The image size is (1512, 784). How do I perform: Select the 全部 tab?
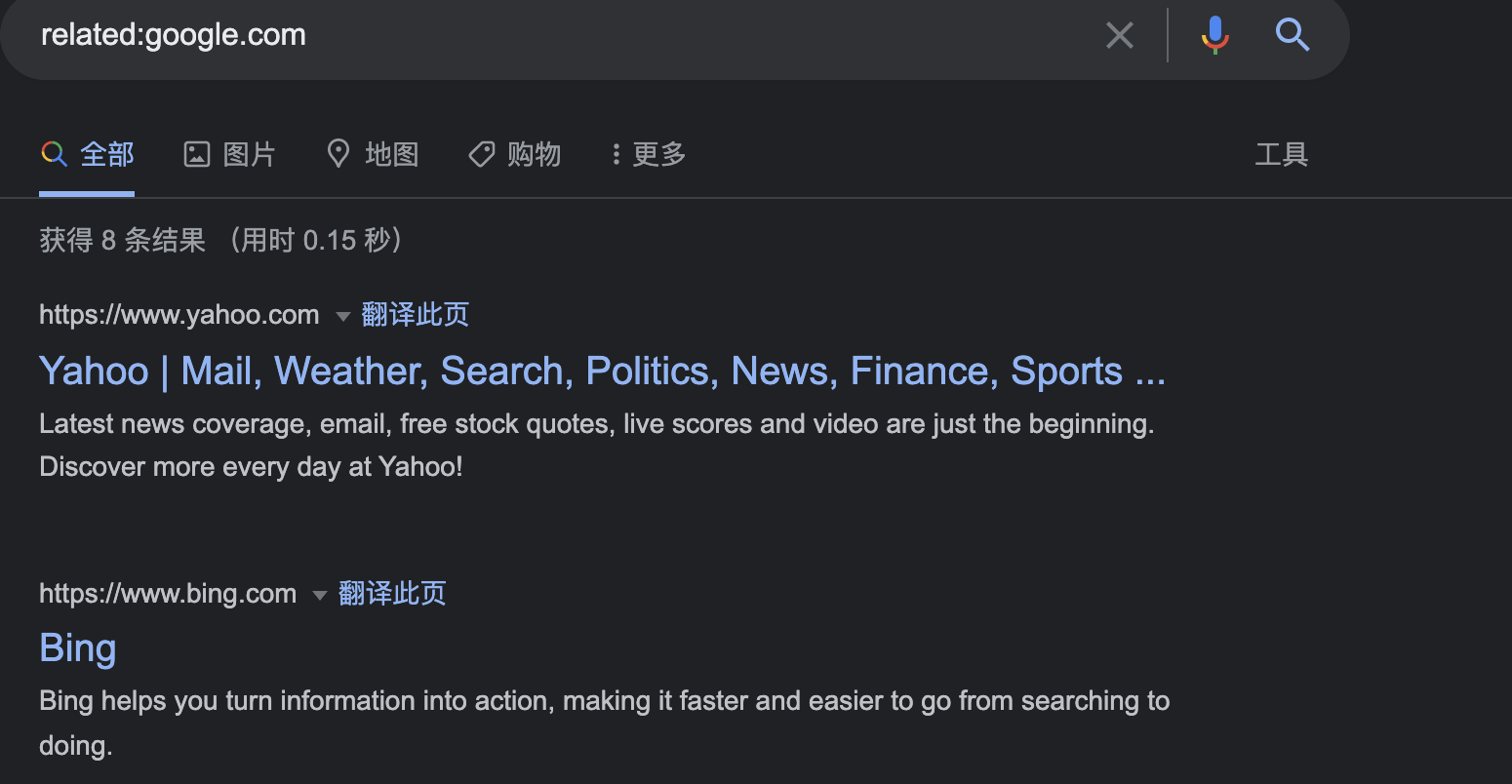point(88,154)
